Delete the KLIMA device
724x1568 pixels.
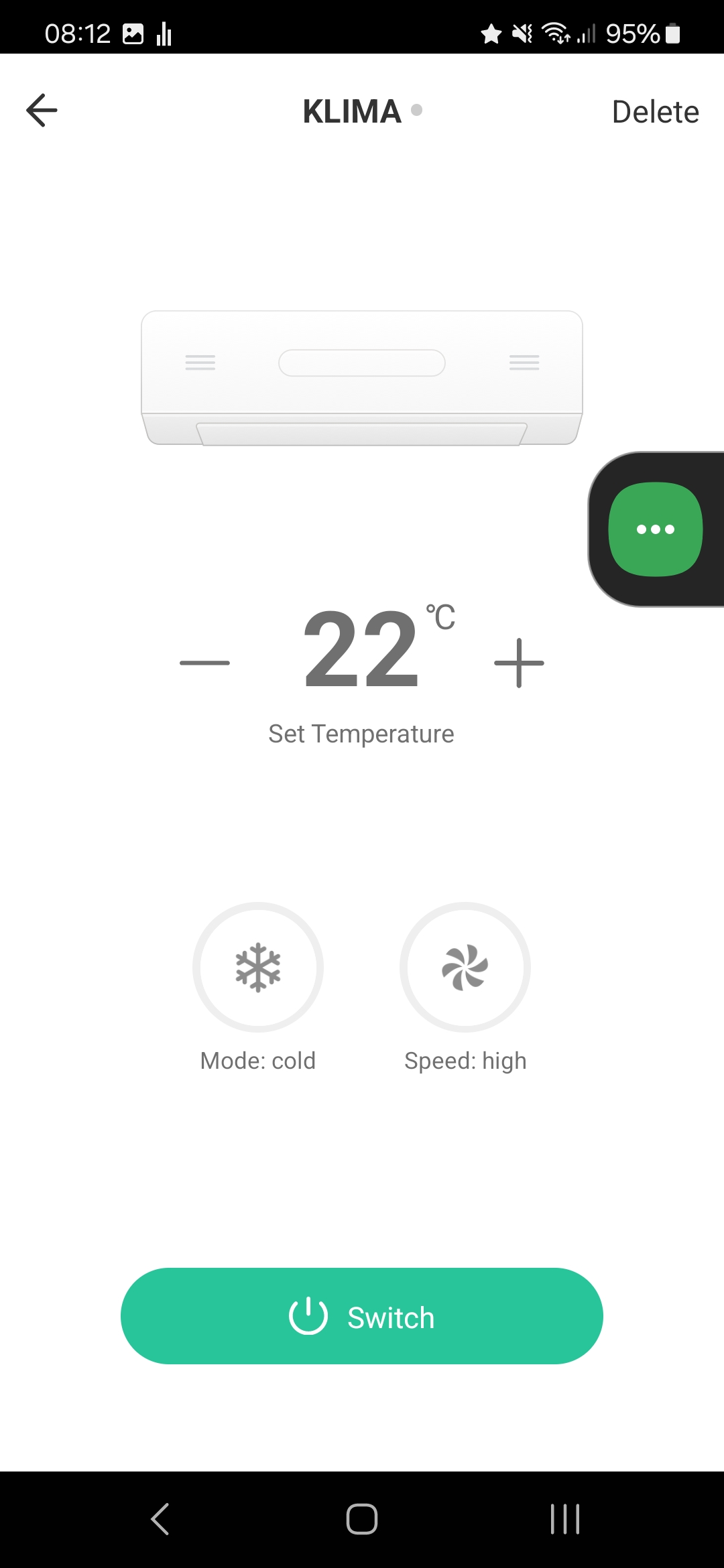tap(655, 112)
